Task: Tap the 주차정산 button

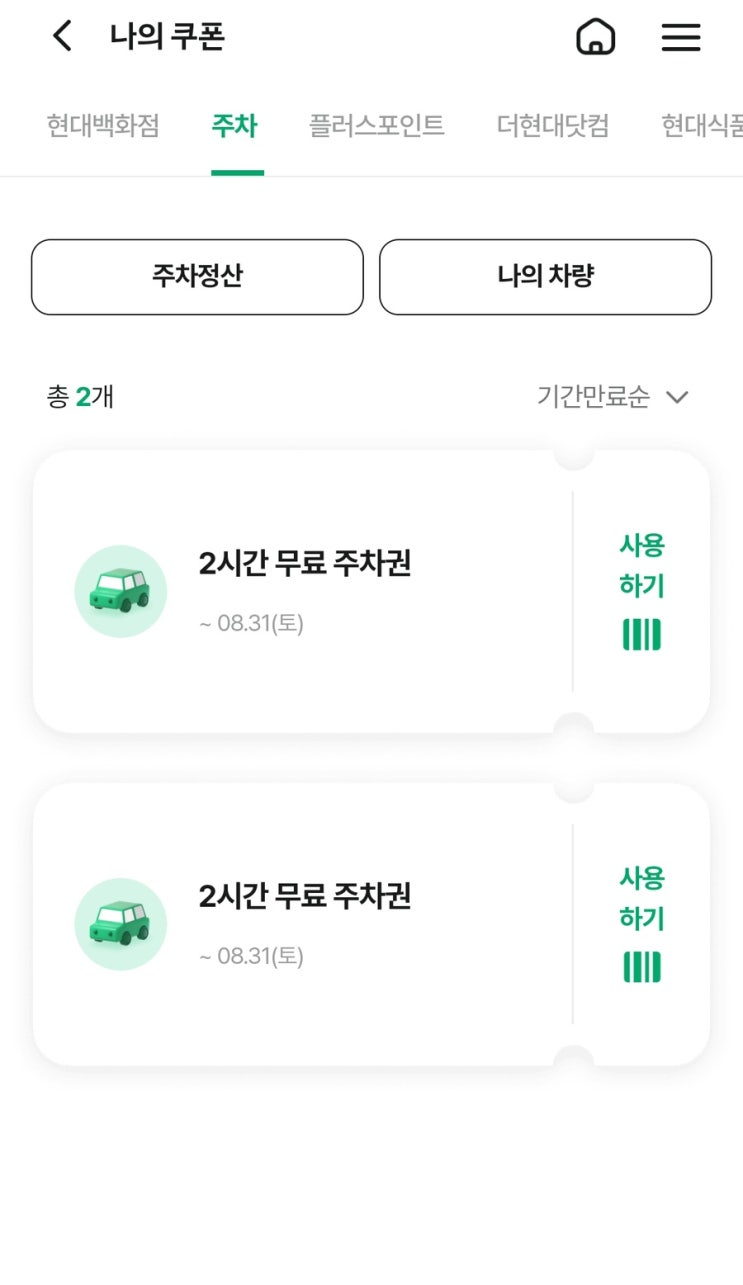Action: click(197, 277)
